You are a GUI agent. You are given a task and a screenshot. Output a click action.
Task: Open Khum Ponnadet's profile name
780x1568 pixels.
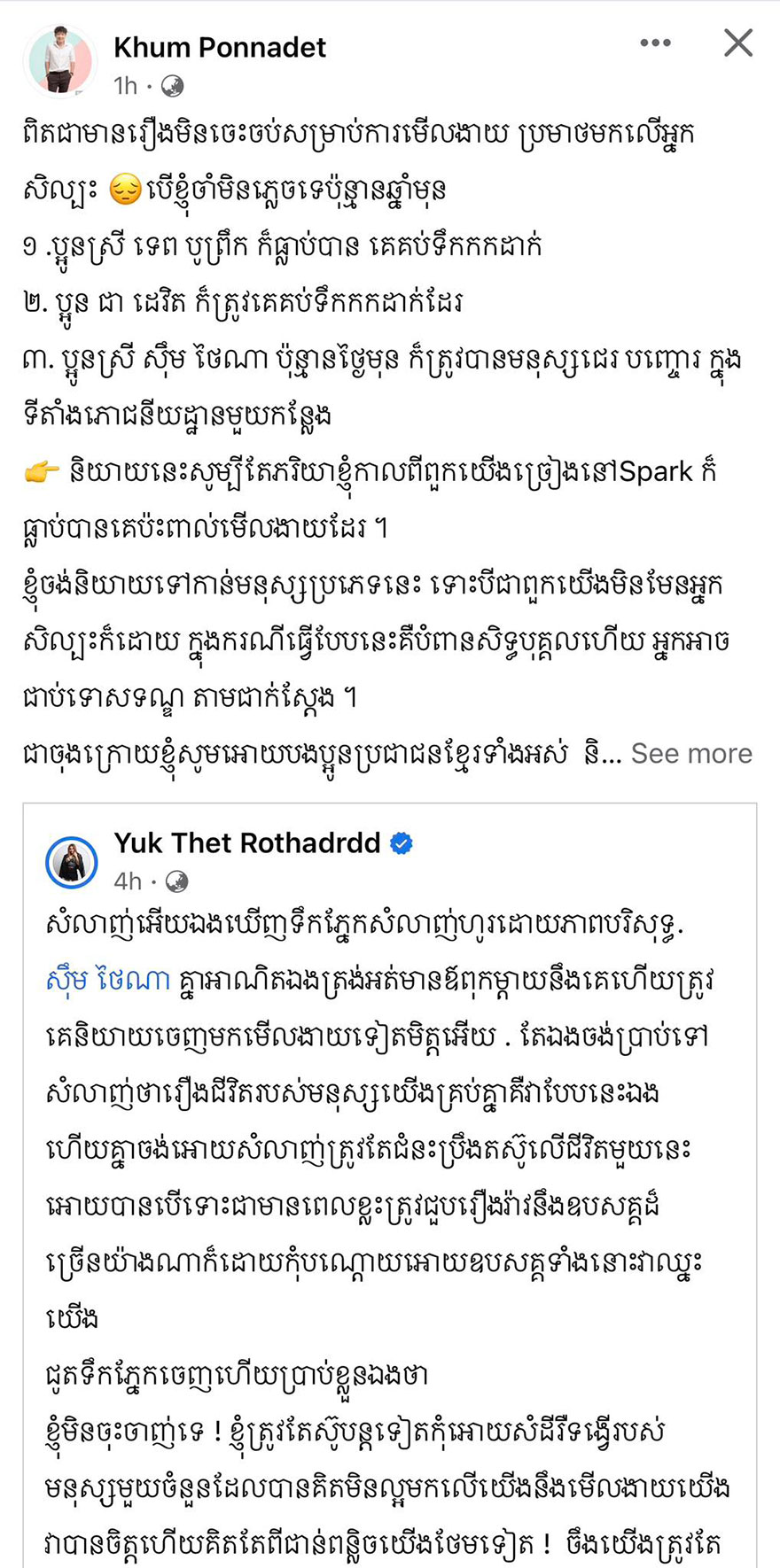[x=220, y=47]
